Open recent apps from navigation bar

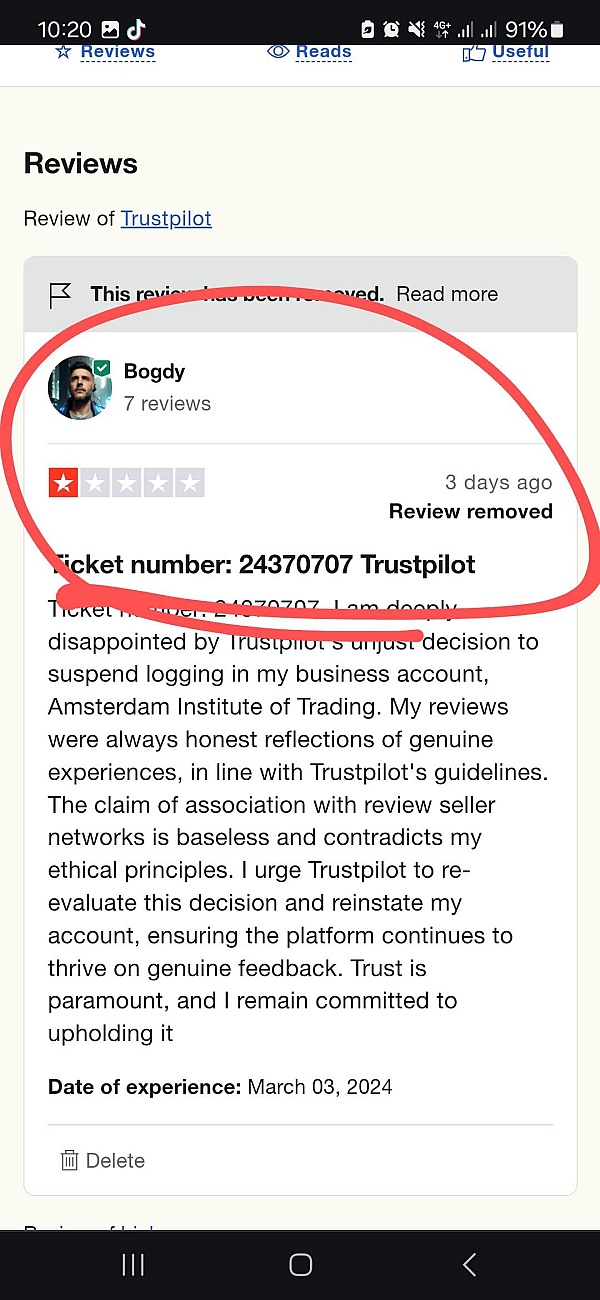pos(132,1265)
